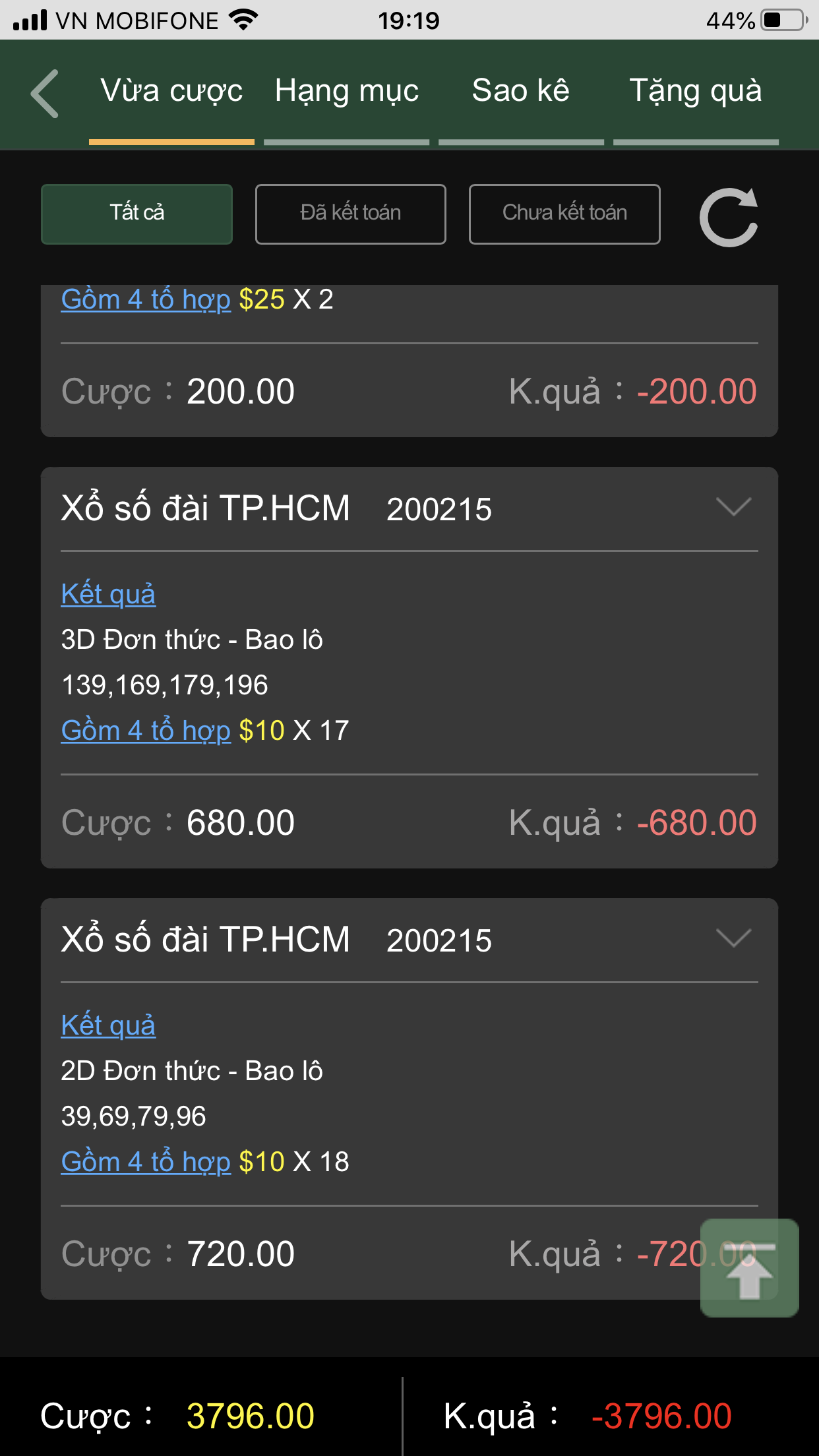Show only Đã kết toán bets
Screen dimensions: 819x1456
point(350,214)
